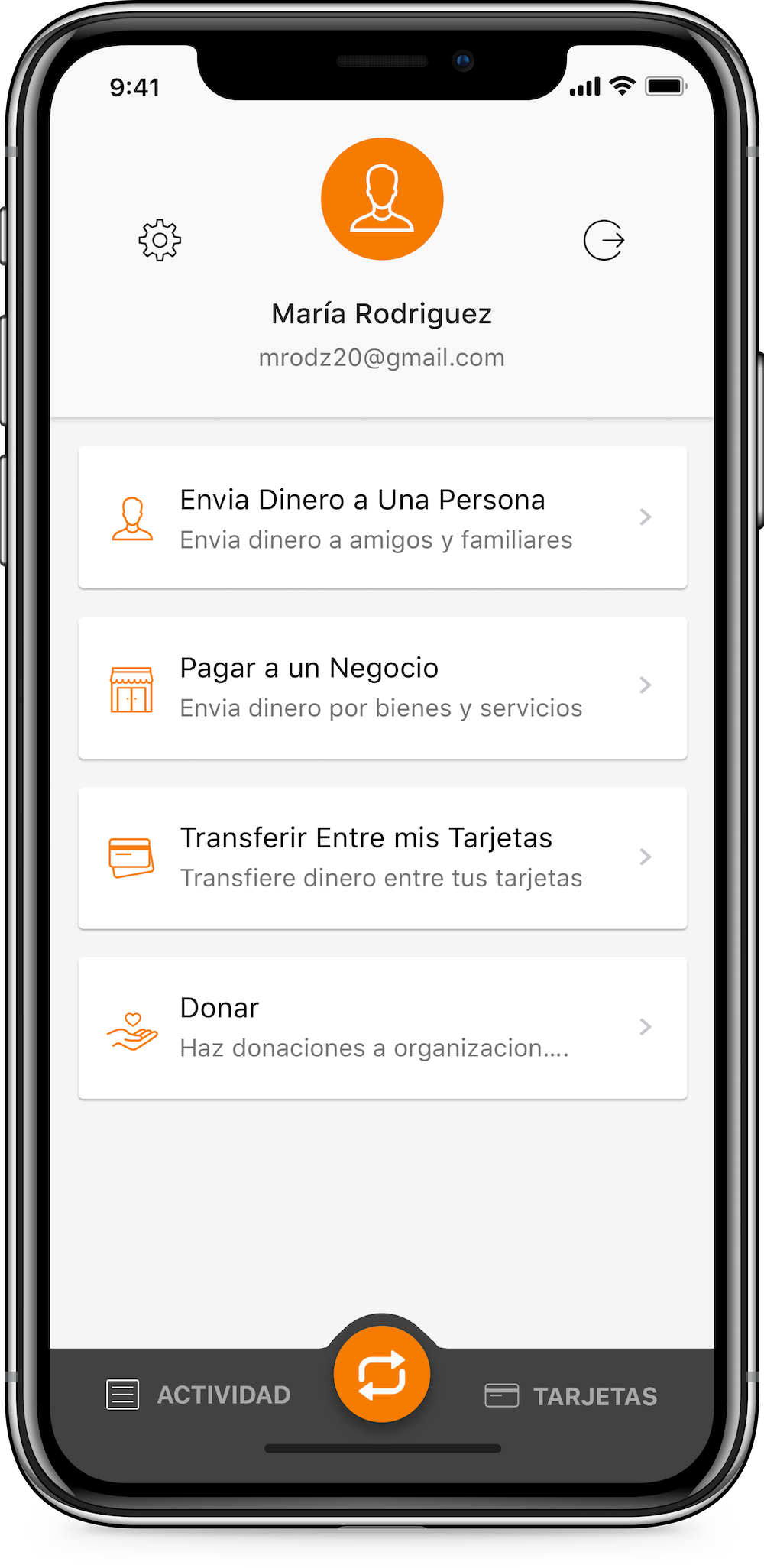Viewport: 764px width, 1568px height.
Task: Switch to the Actividad tab
Action: pyautogui.click(x=199, y=1395)
